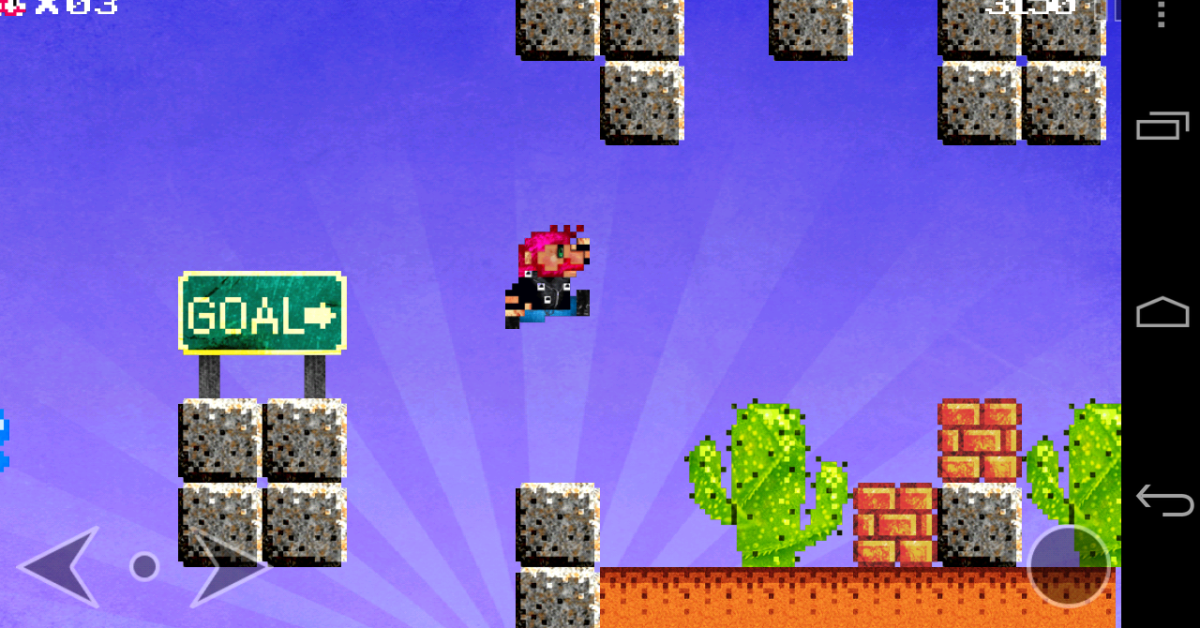Open the recent apps view
1200x628 pixels.
(x=1160, y=127)
